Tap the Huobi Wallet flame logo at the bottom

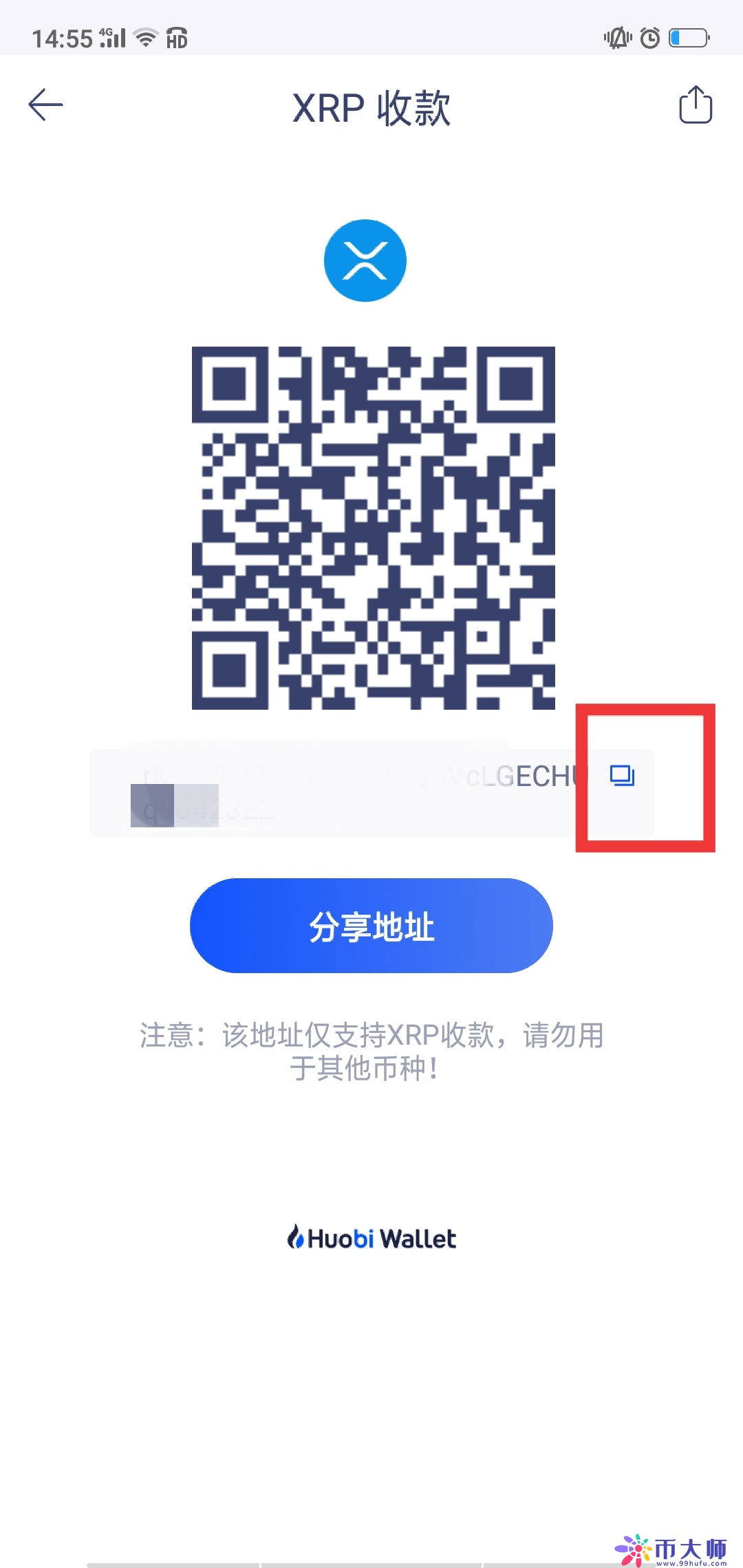(x=297, y=1237)
